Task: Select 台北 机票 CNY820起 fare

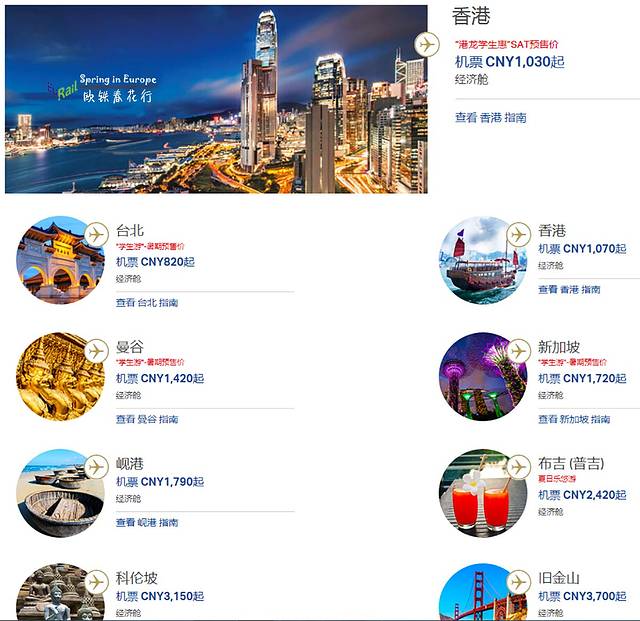Action: click(155, 261)
